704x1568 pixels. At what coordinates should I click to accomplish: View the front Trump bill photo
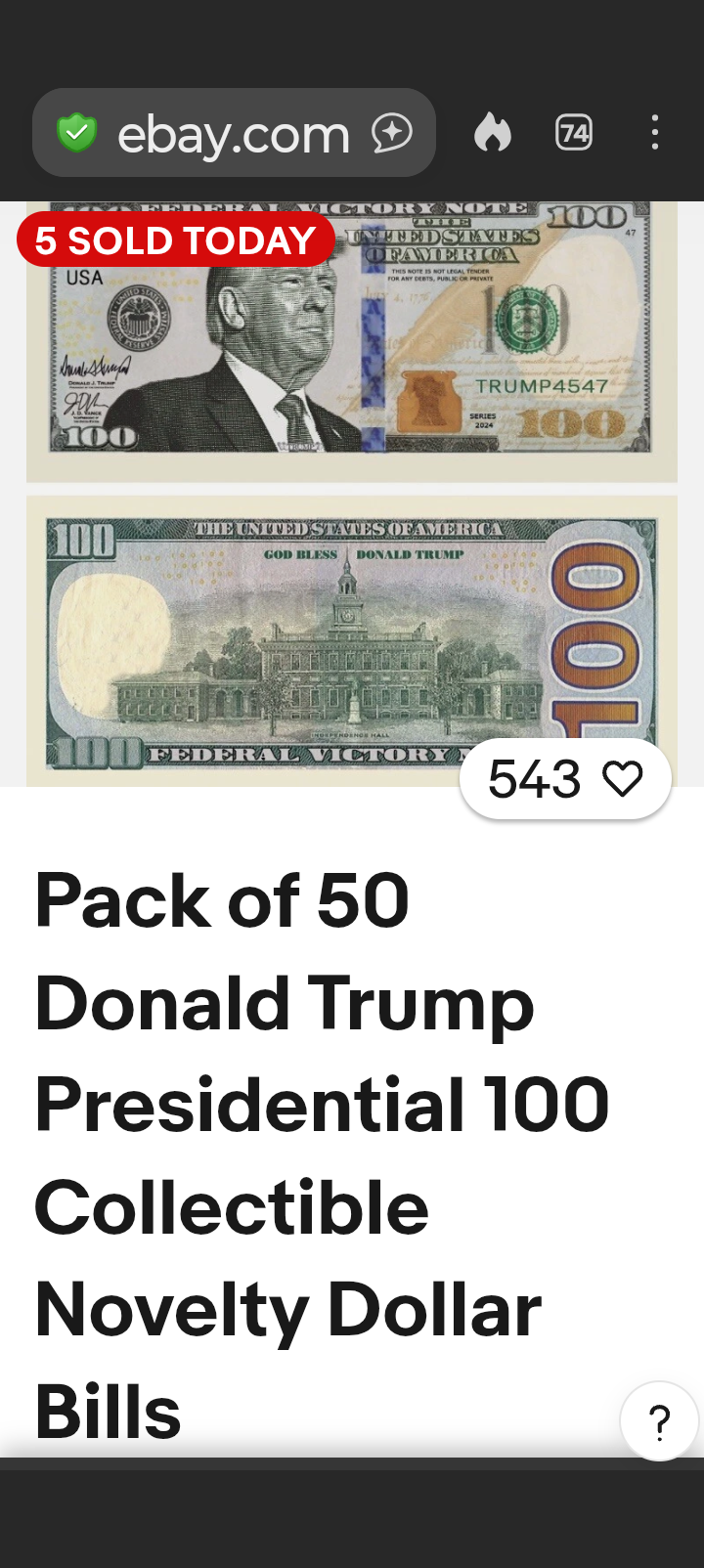point(352,332)
